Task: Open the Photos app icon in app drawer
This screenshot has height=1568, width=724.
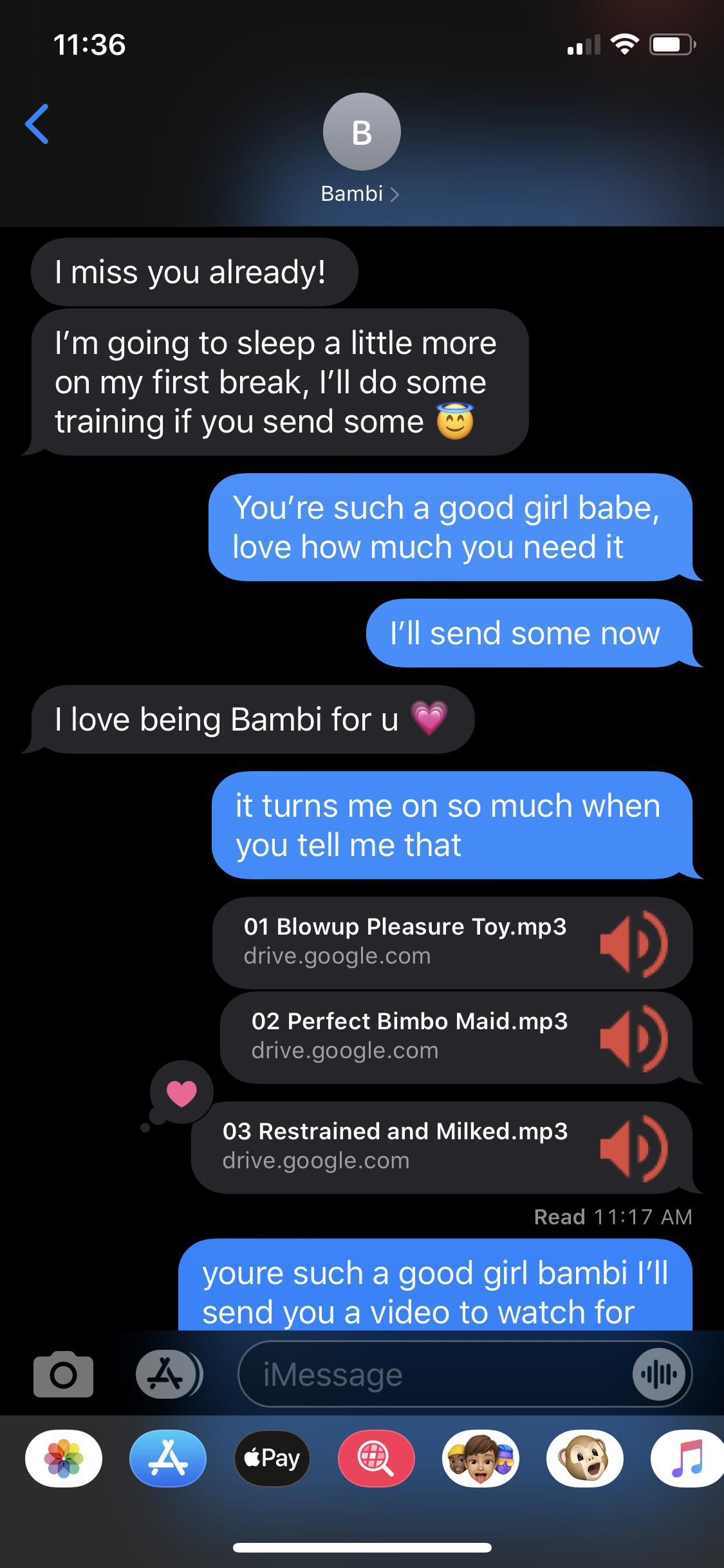Action: pyautogui.click(x=64, y=1459)
